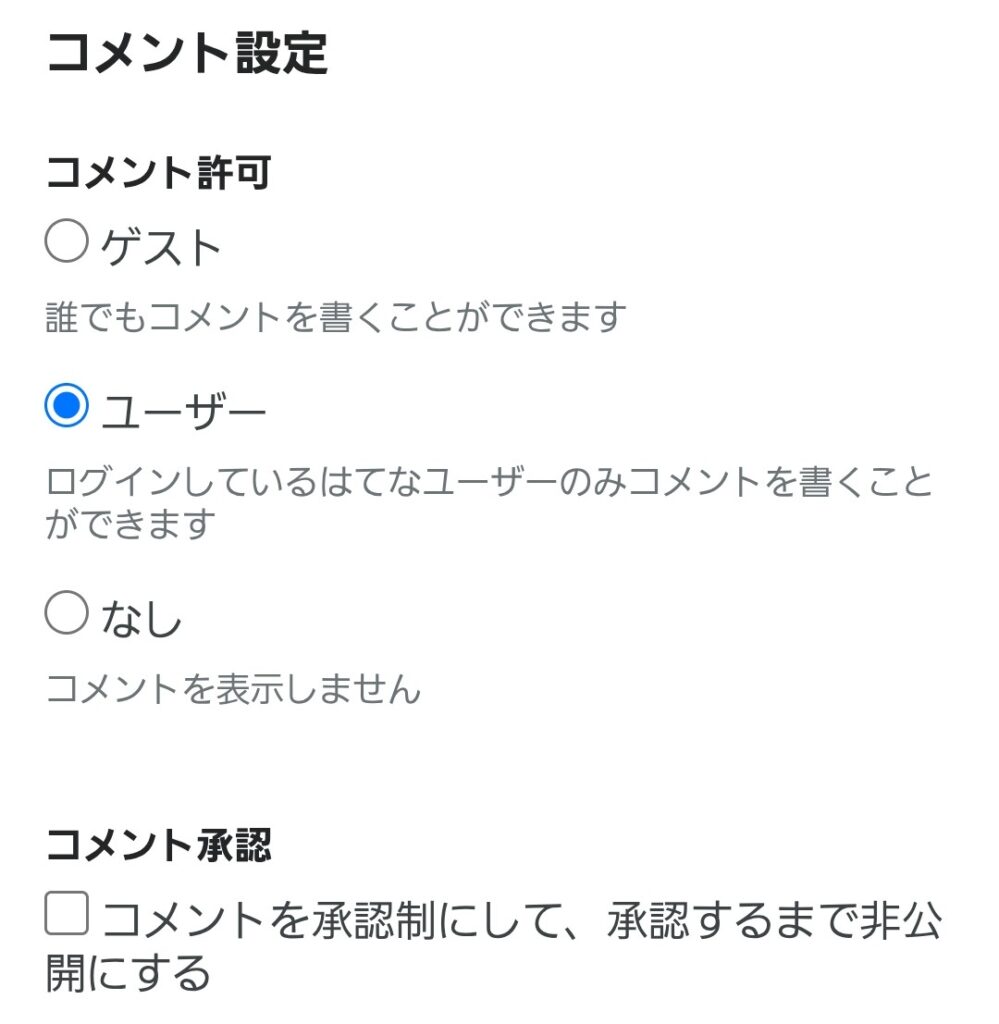
Task: Enable the コメントを承認制にして checkbox
Action: [67, 915]
